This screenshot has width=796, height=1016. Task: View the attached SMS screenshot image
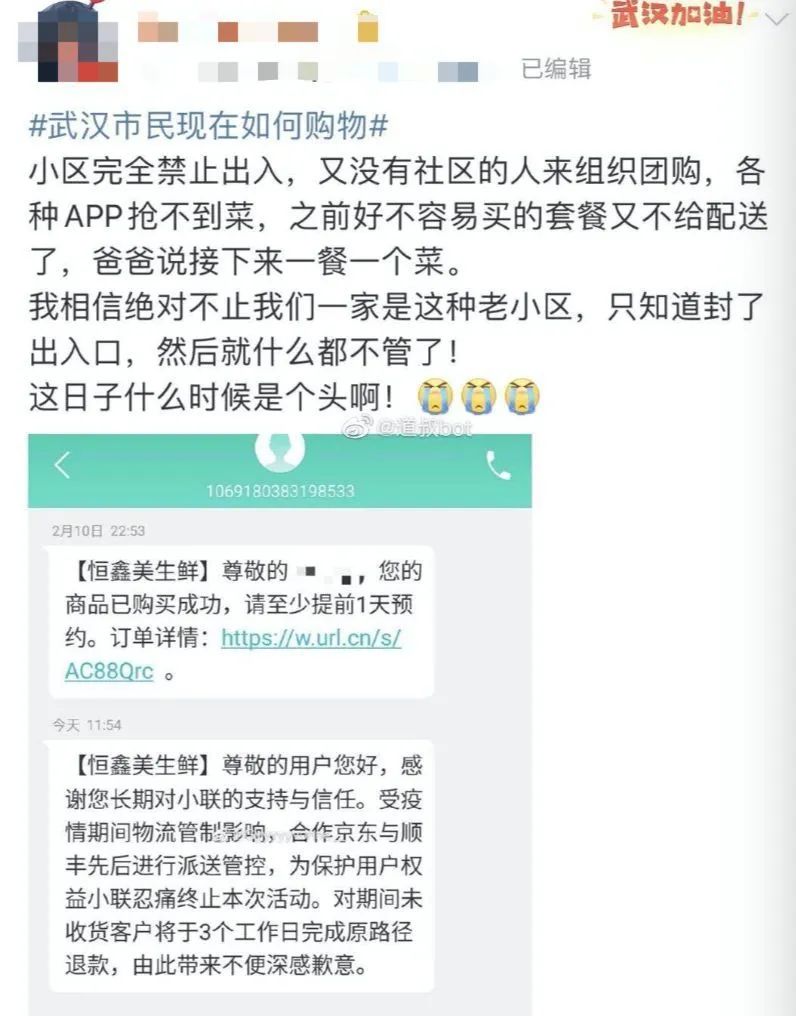click(280, 720)
